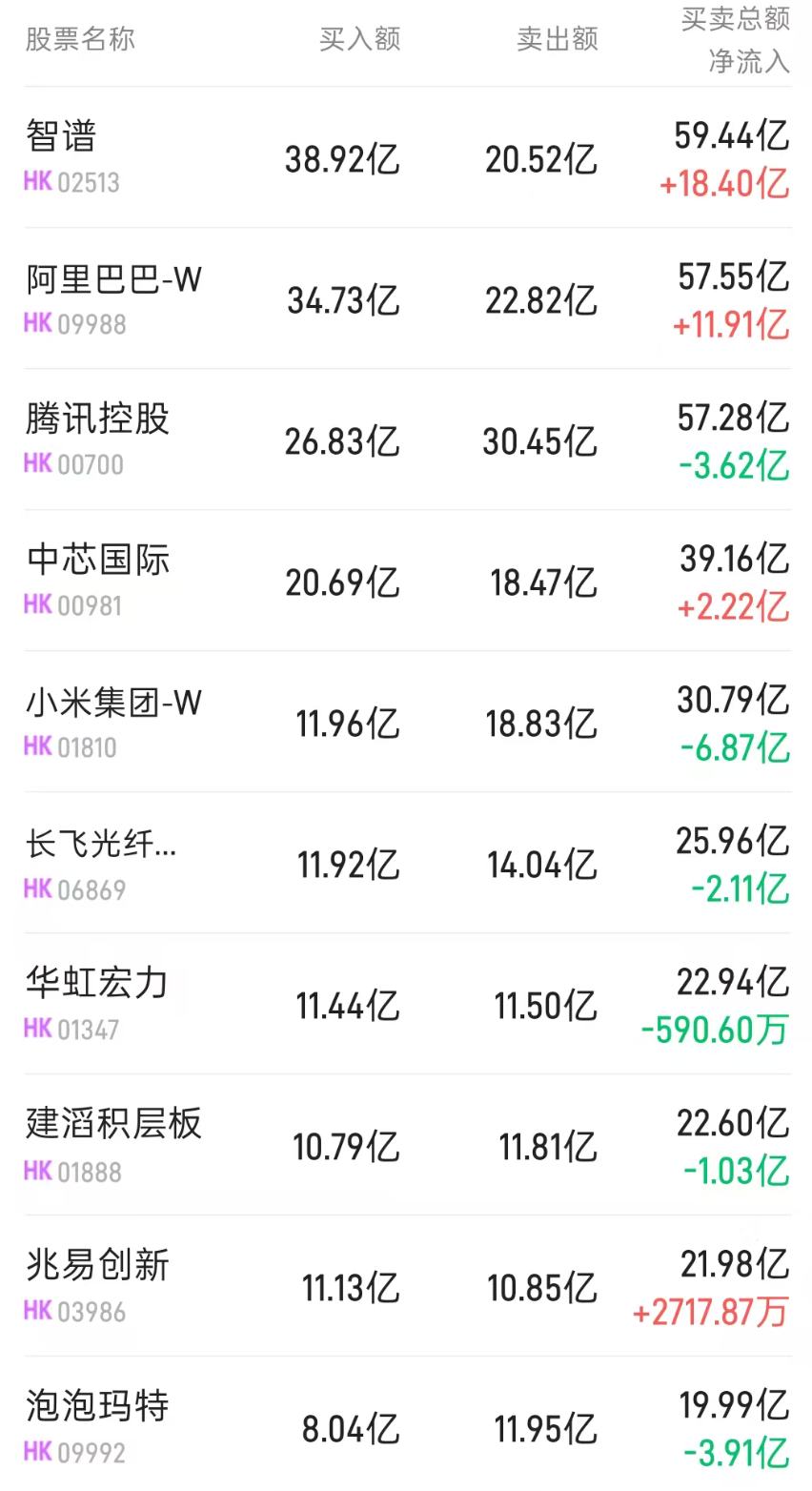Tap the 长飞光纤 row with code 06869

407,863
